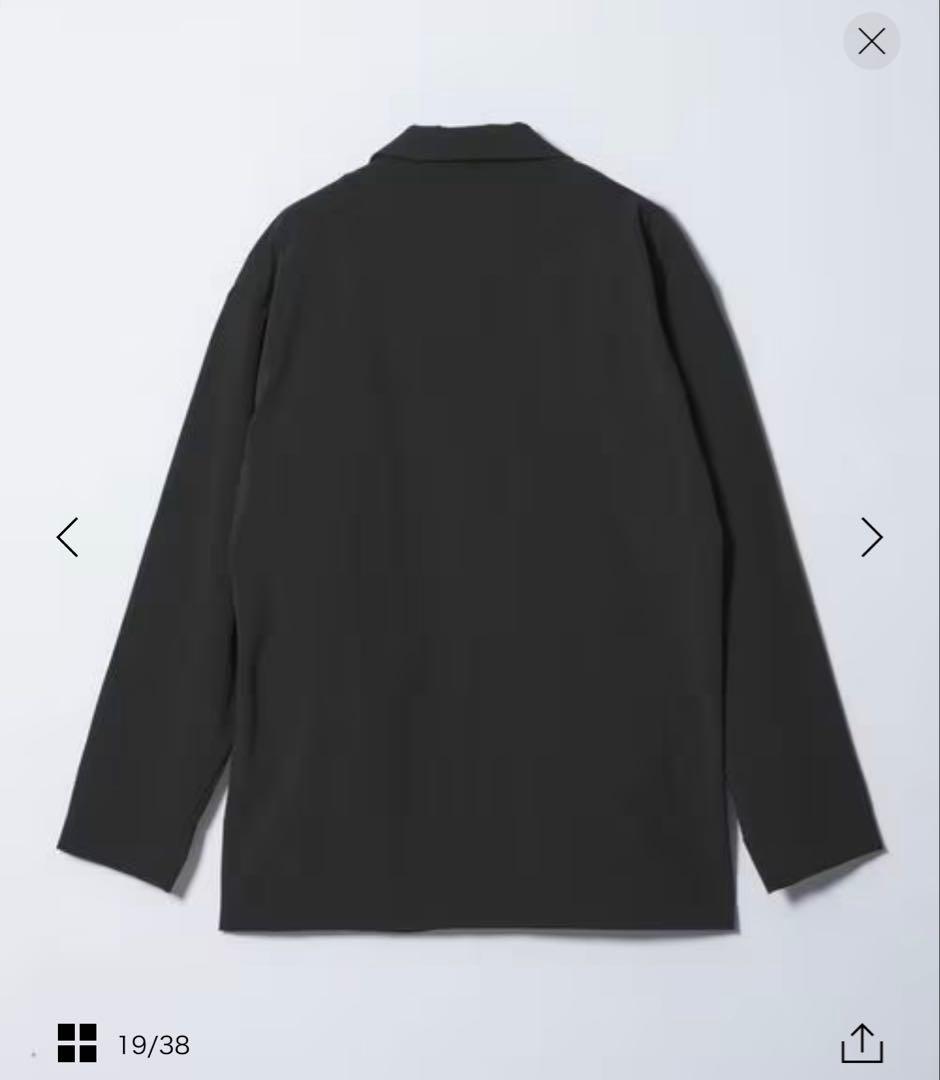This screenshot has width=940, height=1080.
Task: Tap the image counter showing 19/38
Action: point(152,1046)
